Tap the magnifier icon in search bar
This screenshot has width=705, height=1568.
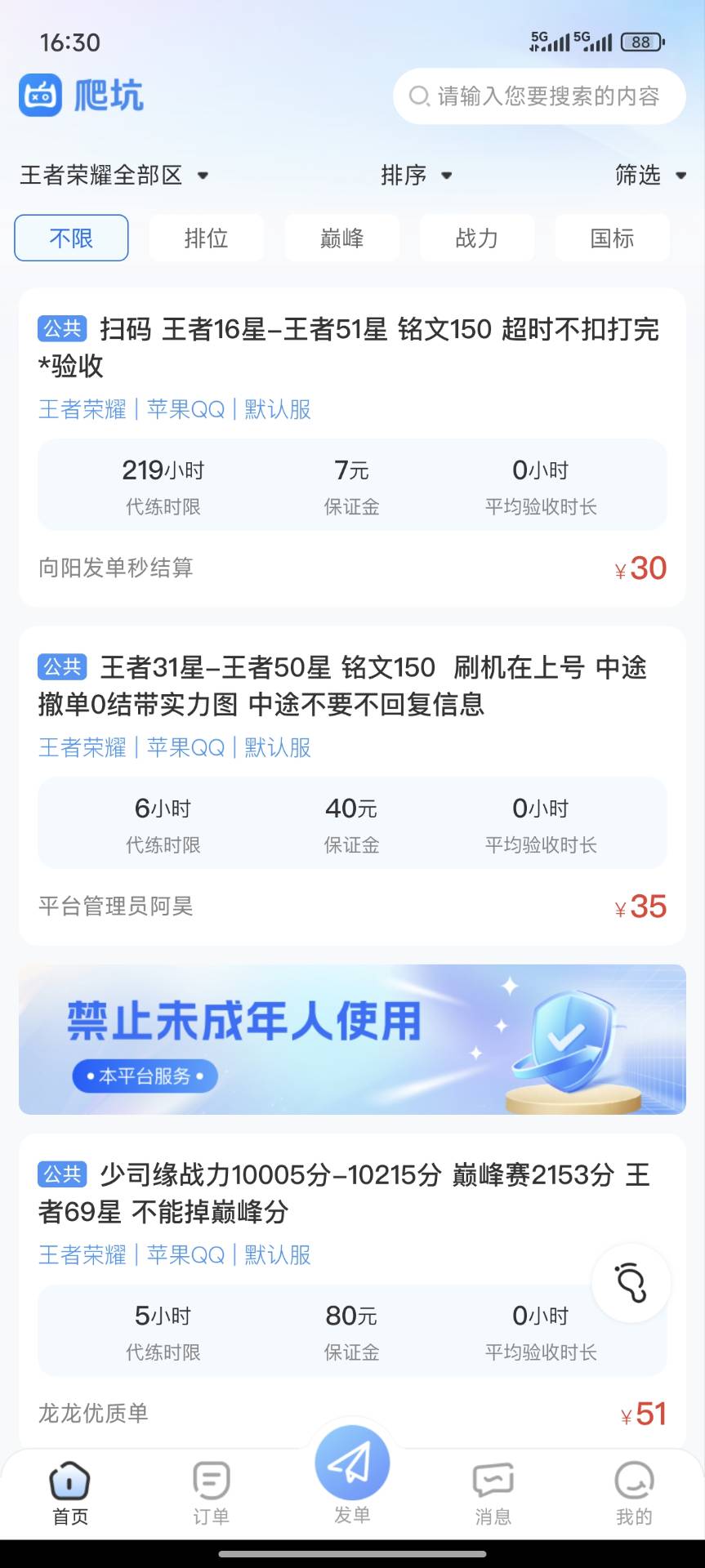[x=419, y=96]
